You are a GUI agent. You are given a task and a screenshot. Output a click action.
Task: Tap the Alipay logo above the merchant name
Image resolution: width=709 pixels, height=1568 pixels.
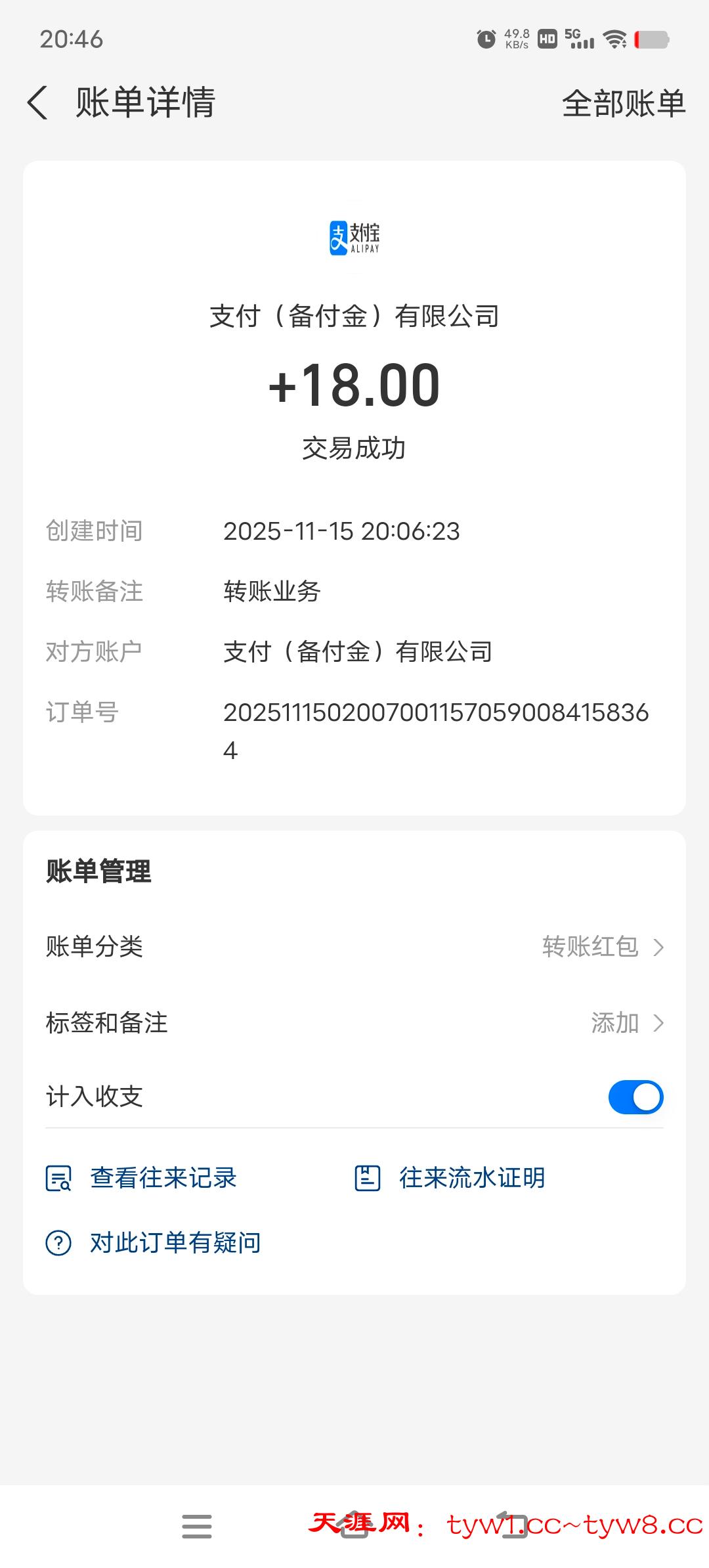354,239
